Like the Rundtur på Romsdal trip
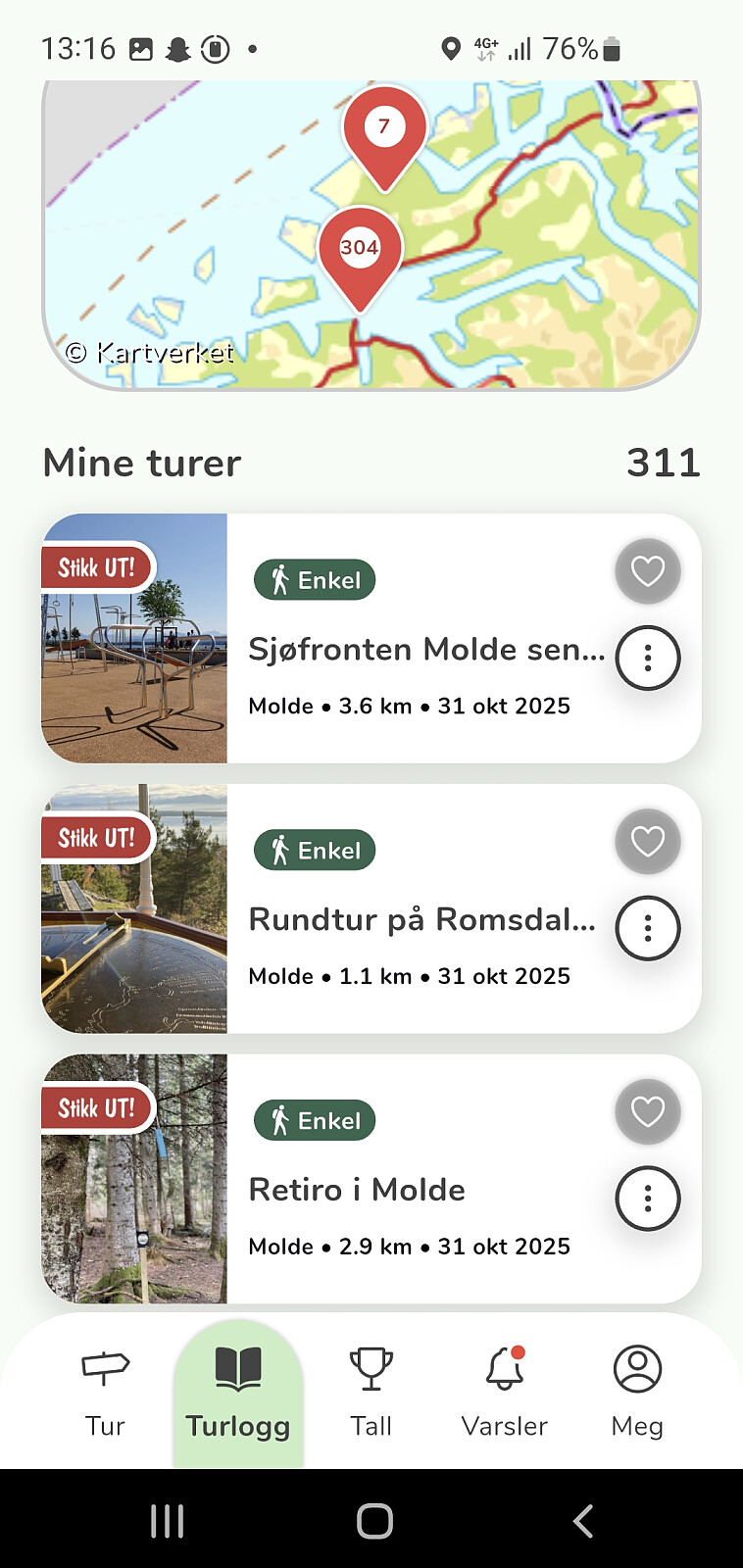The image size is (743, 1568). (647, 842)
